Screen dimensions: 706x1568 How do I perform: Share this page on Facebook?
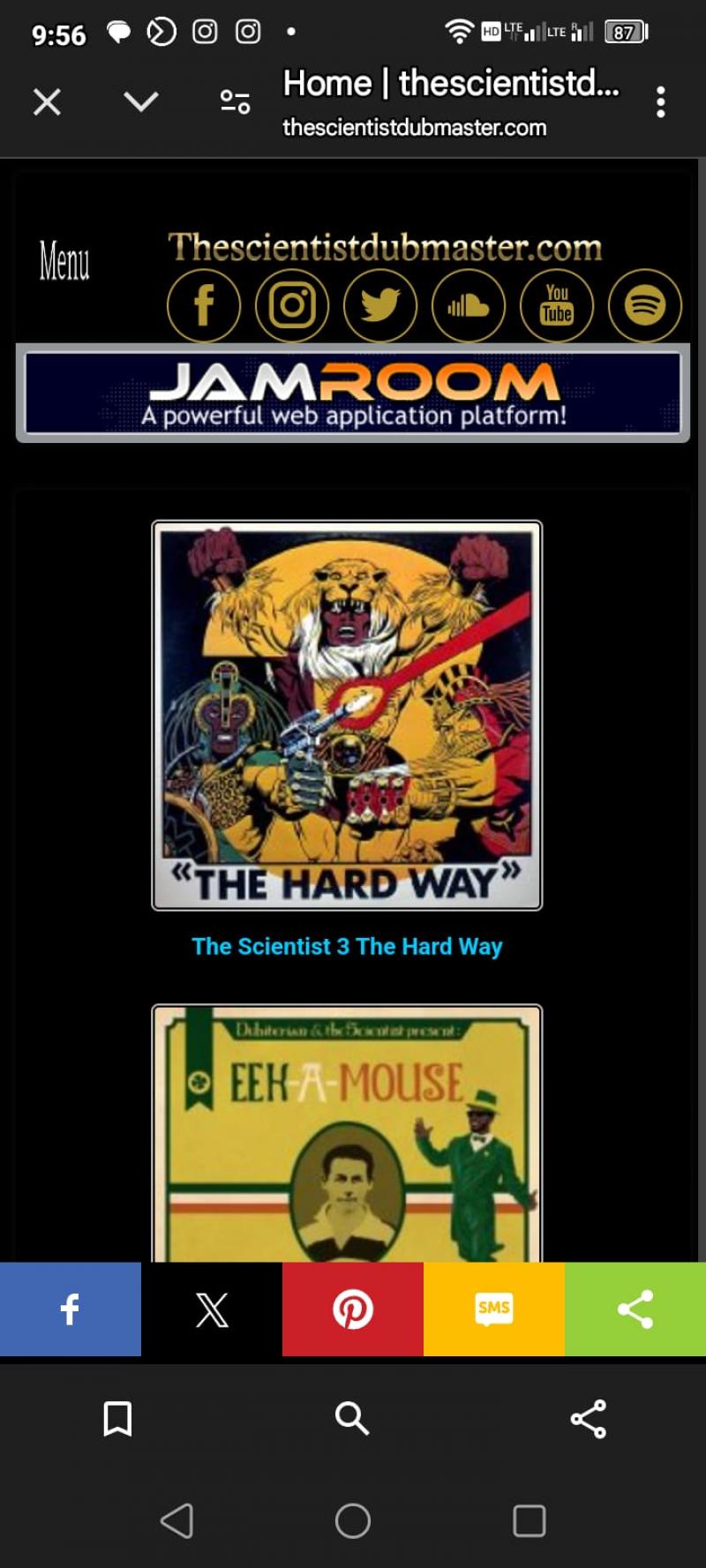[x=71, y=1309]
